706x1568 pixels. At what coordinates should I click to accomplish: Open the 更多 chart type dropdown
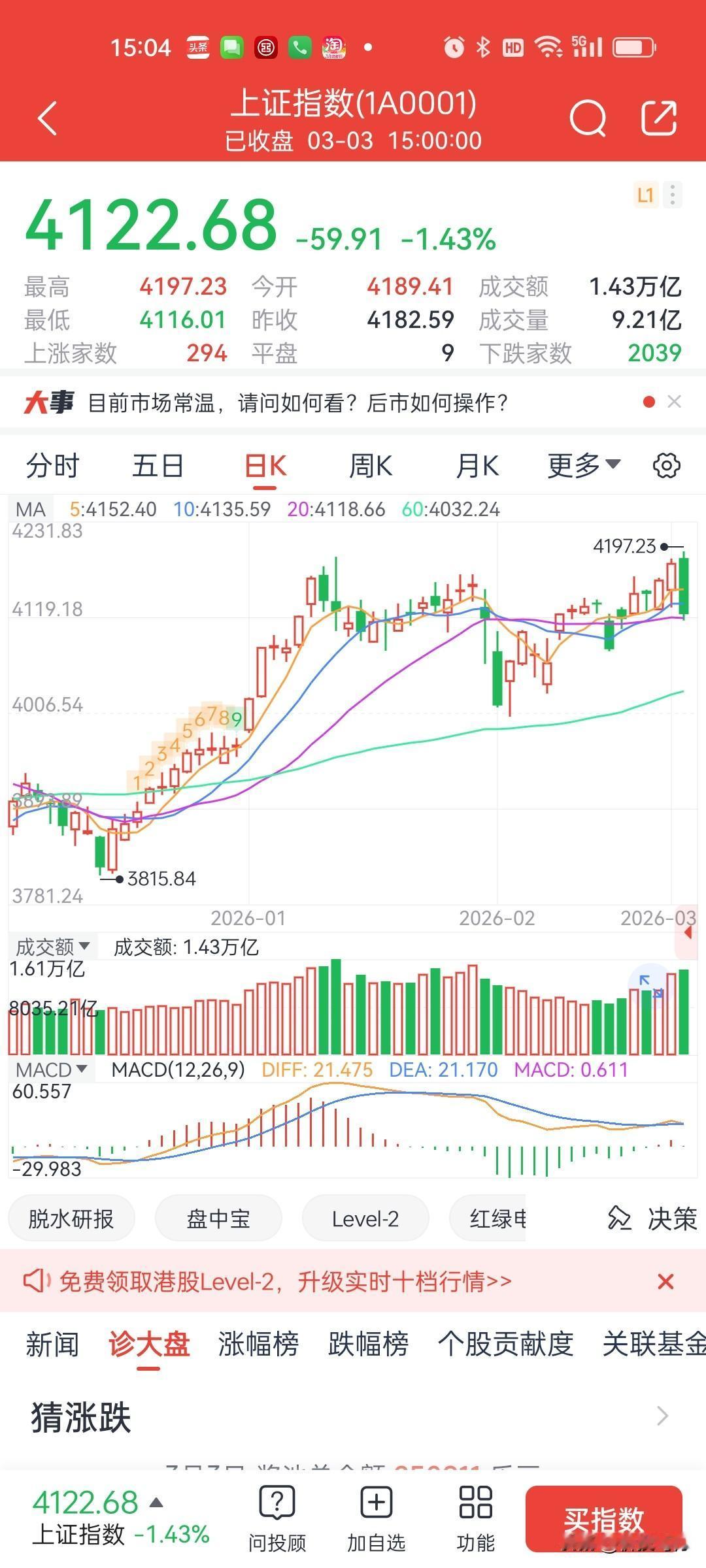[x=581, y=465]
